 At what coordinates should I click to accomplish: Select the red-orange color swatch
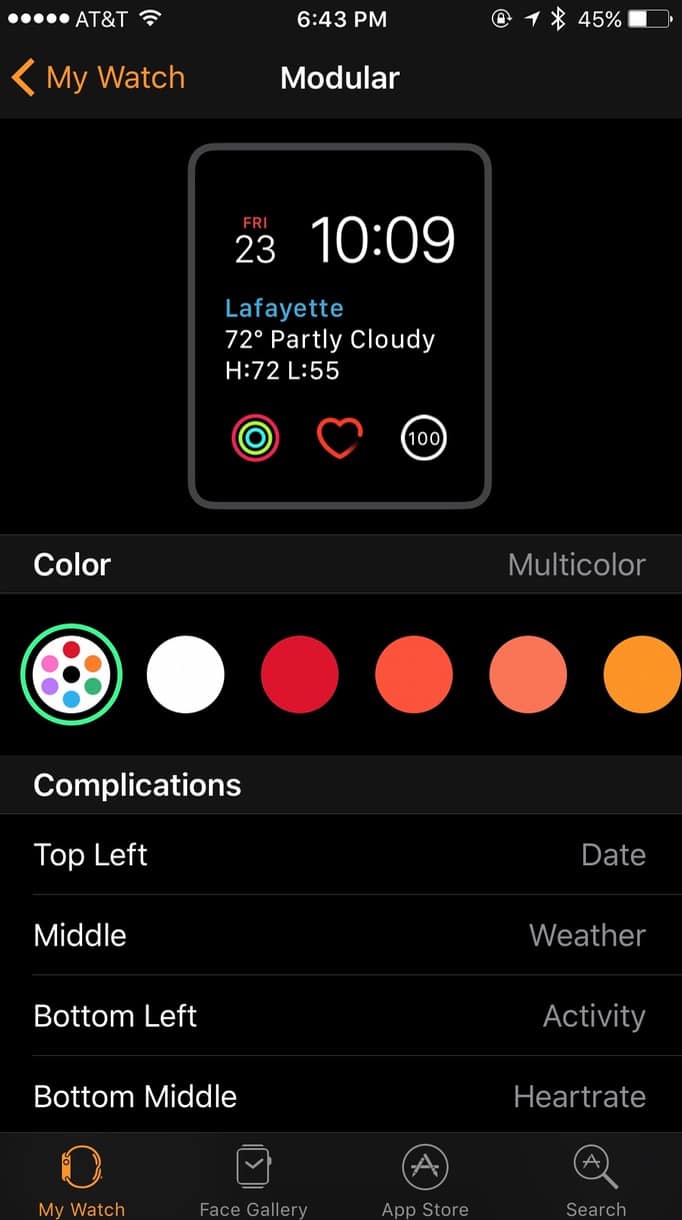(413, 674)
